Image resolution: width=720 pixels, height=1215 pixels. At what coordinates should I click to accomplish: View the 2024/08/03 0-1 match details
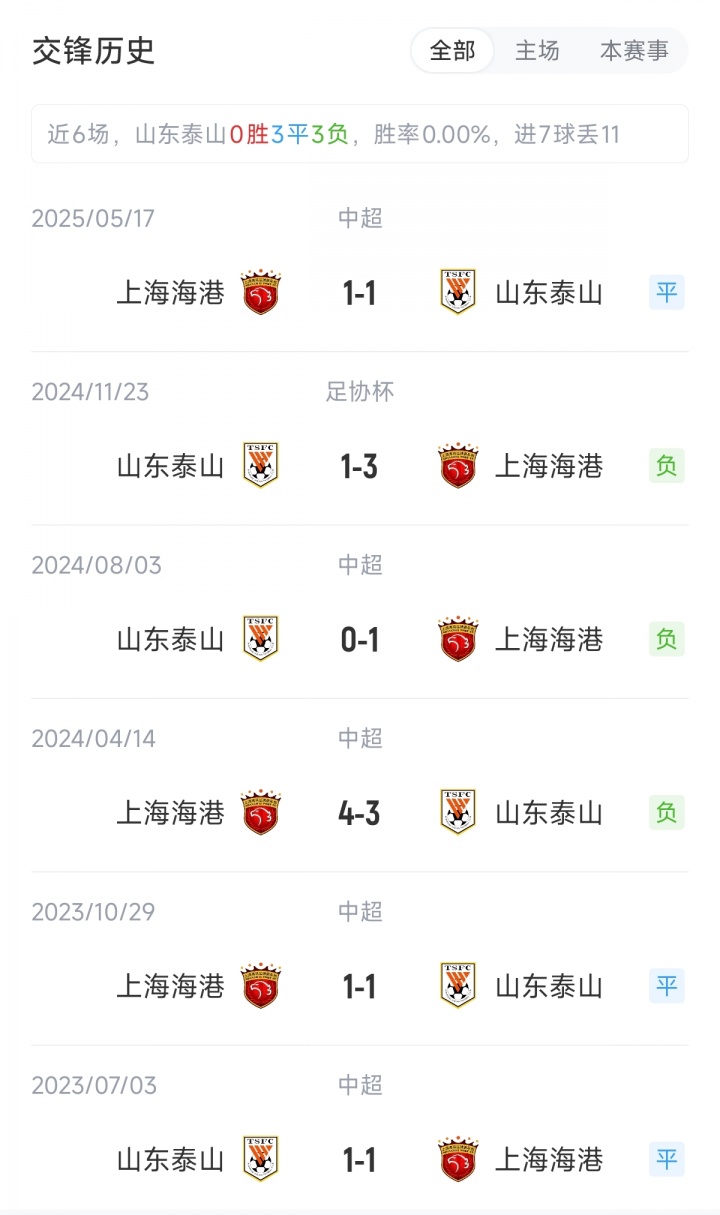360,639
